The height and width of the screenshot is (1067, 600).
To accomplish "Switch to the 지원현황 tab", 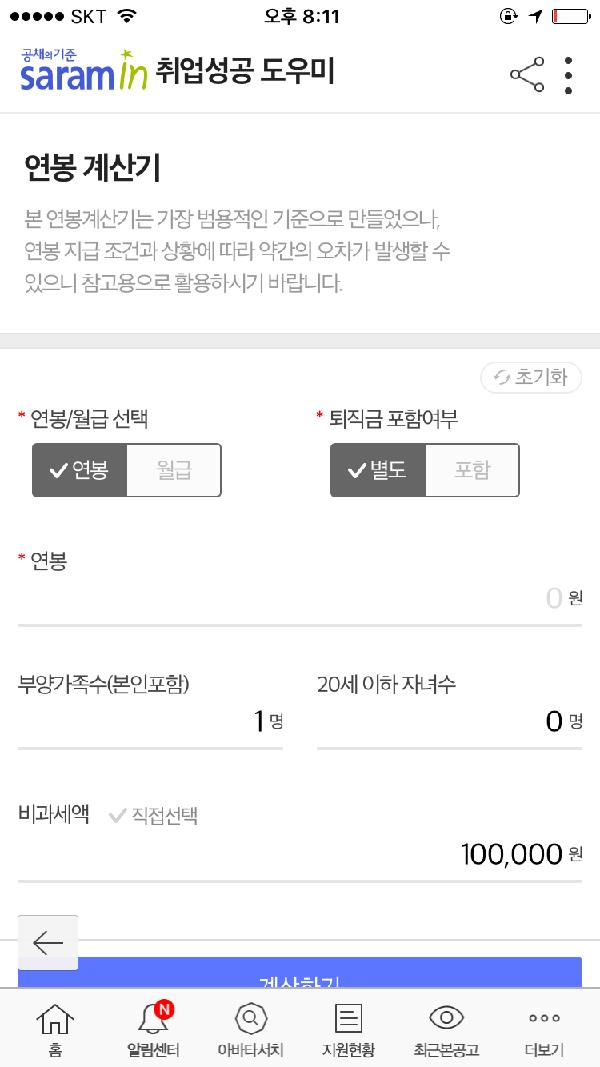I will (348, 1029).
